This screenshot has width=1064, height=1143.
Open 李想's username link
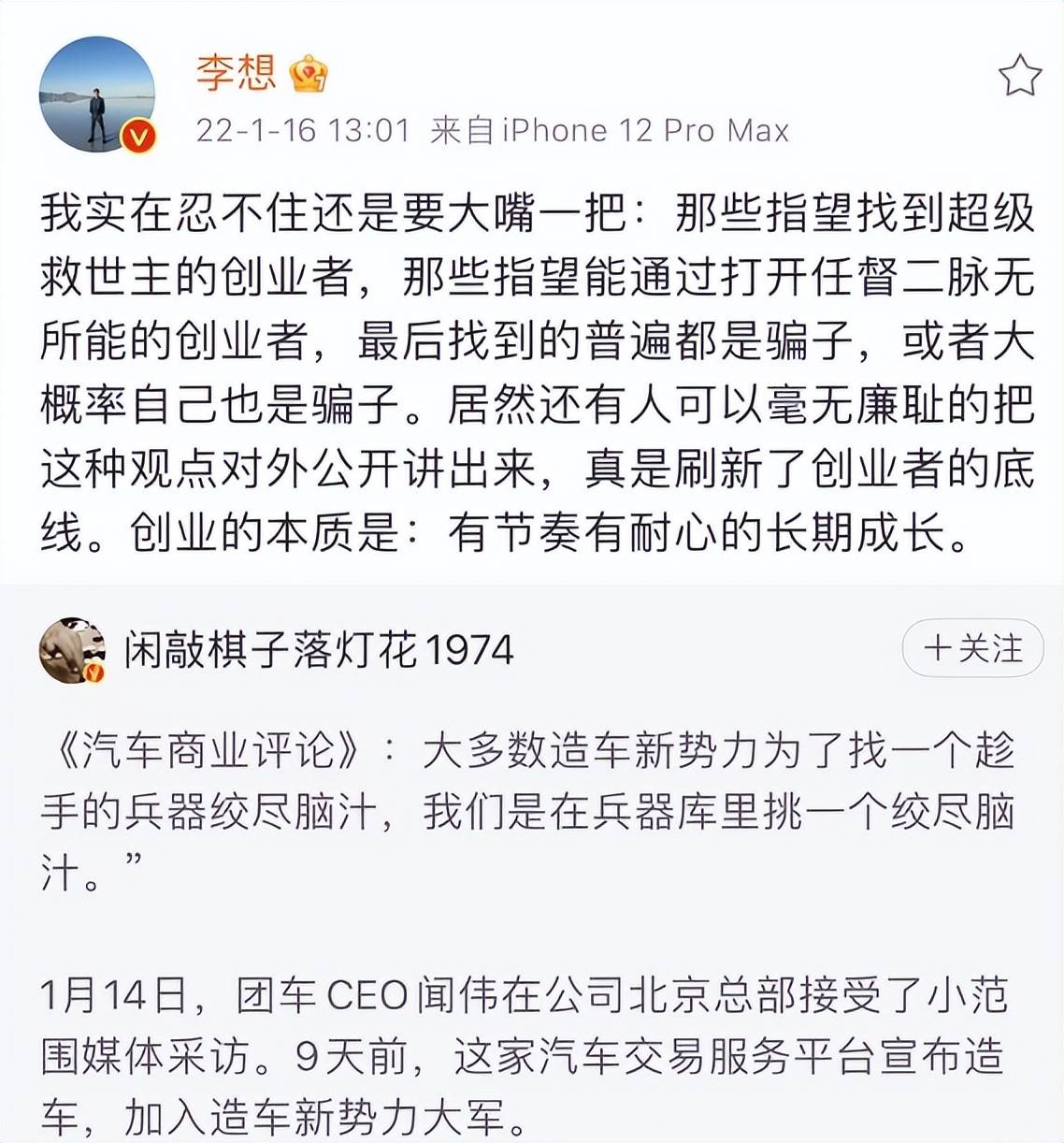(x=236, y=72)
